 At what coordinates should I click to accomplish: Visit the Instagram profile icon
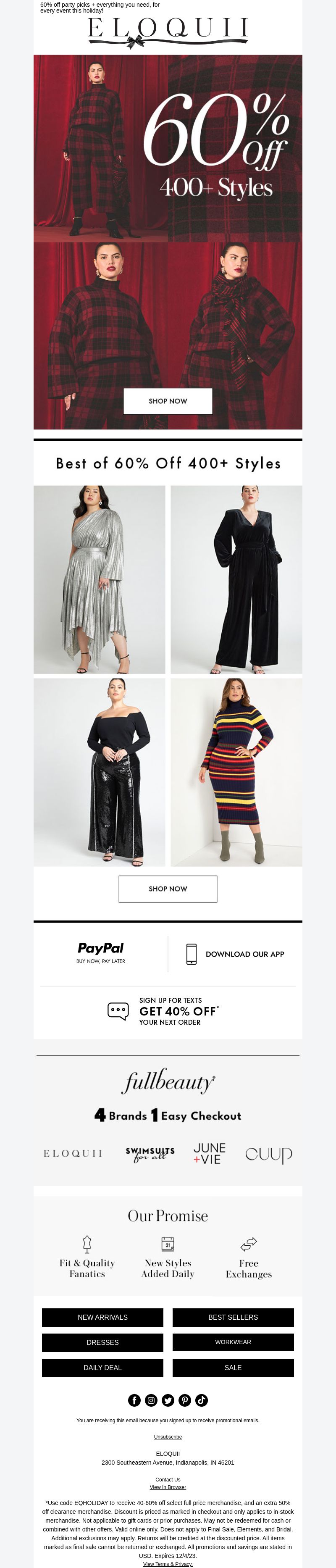click(x=151, y=1400)
